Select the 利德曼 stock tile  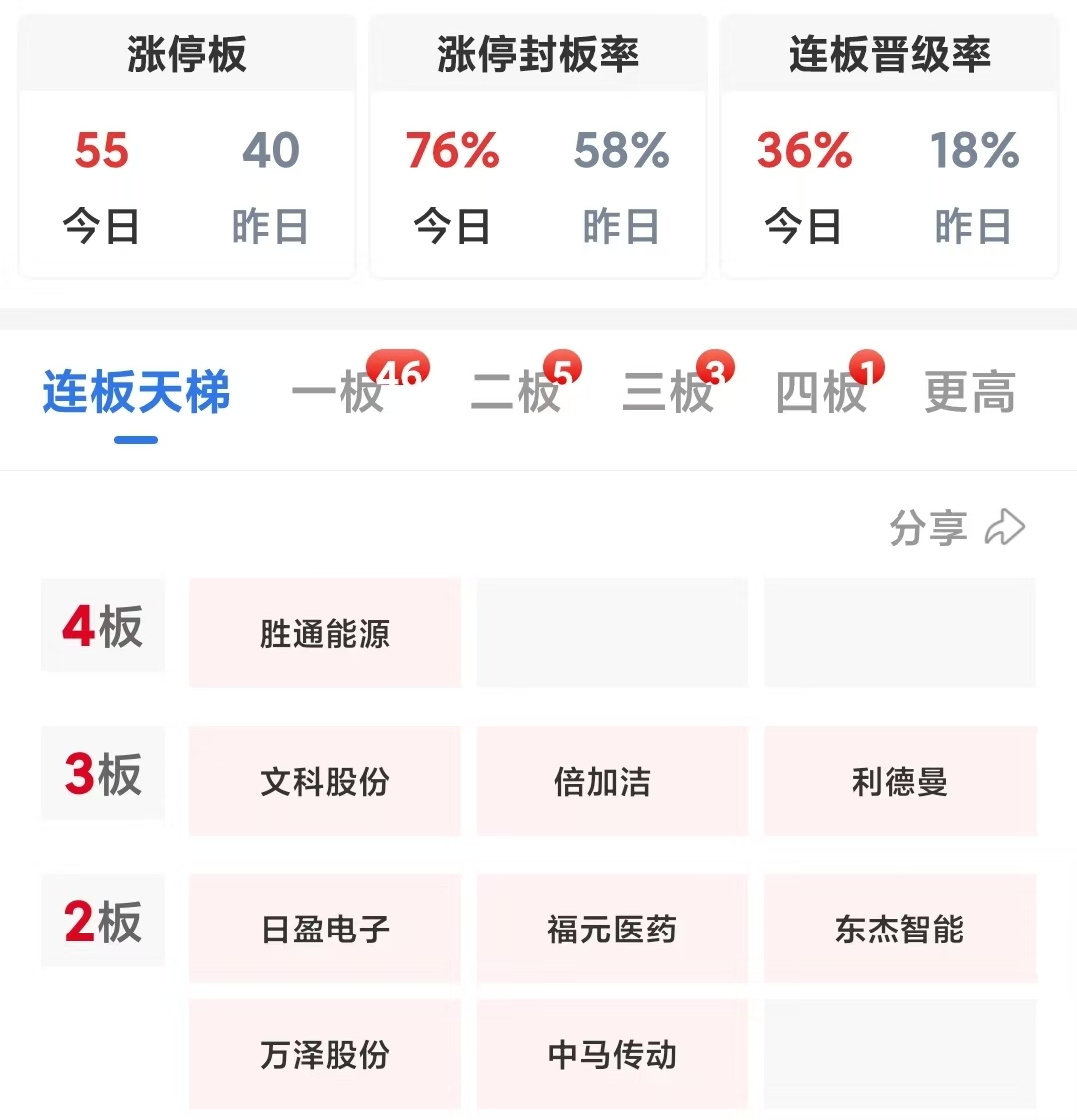(899, 781)
